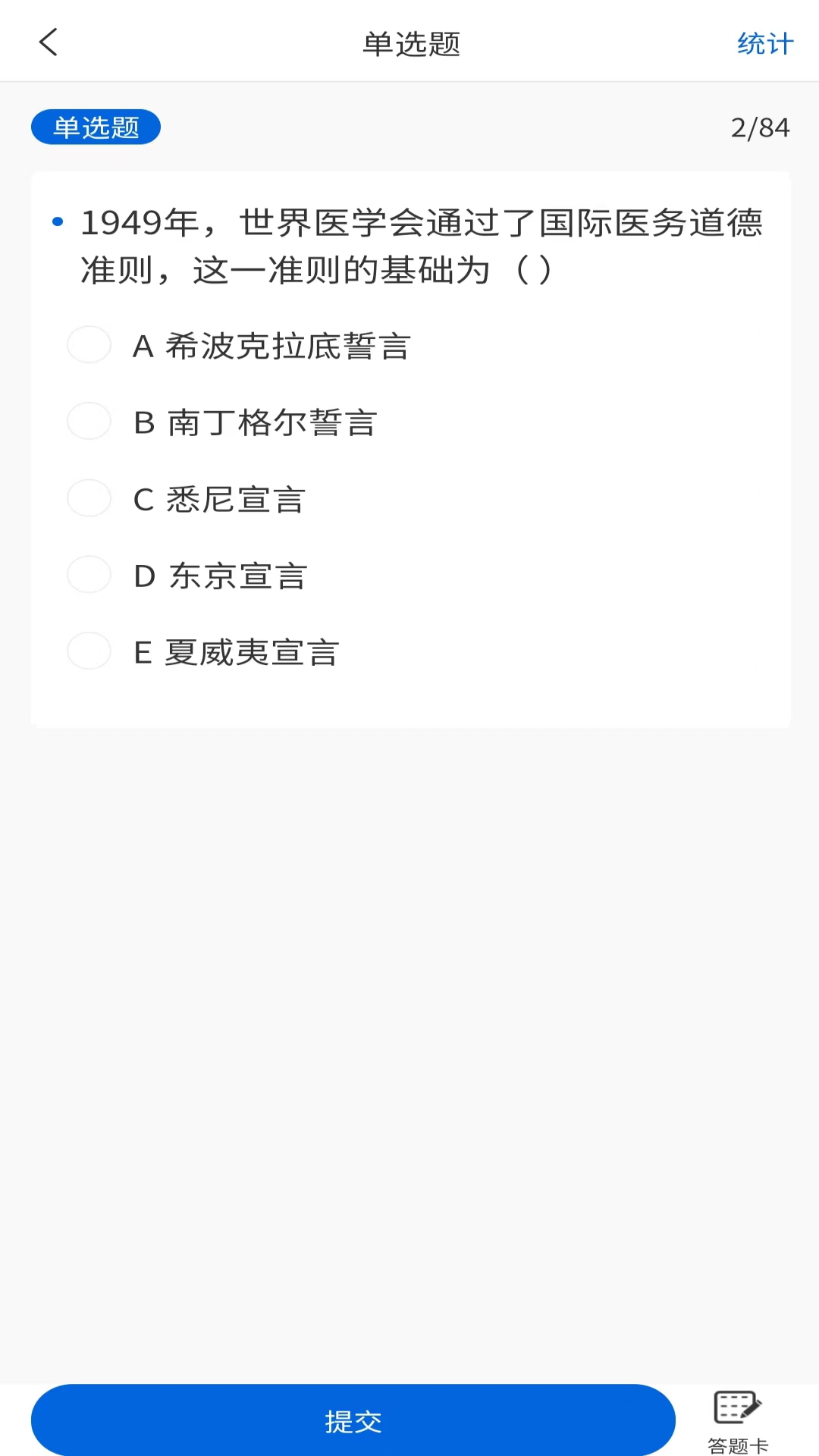Tap the empty circle beside 夏威夷宣言
Viewport: 819px width, 1456px height.
click(89, 650)
